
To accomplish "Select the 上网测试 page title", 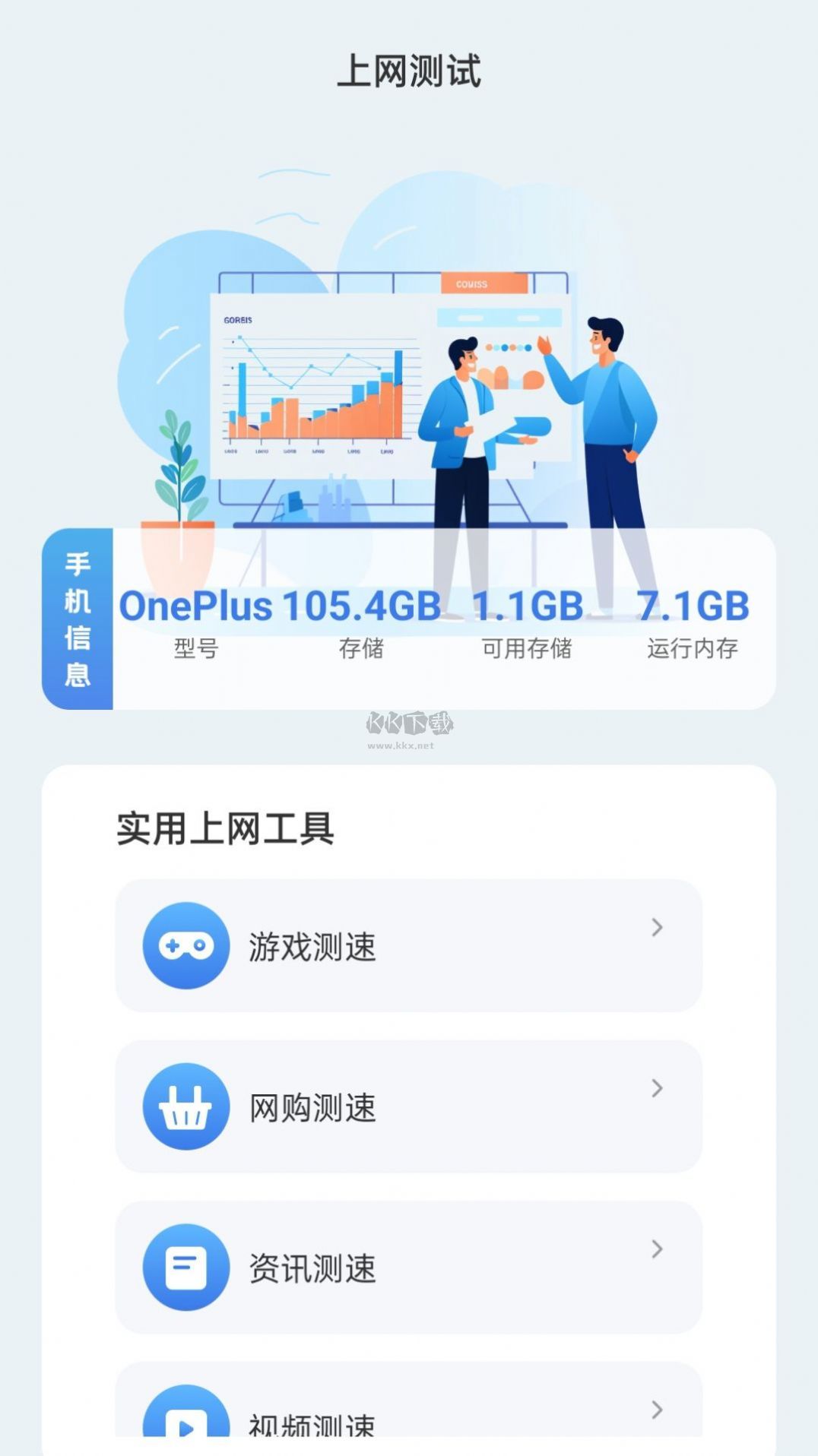I will [408, 70].
